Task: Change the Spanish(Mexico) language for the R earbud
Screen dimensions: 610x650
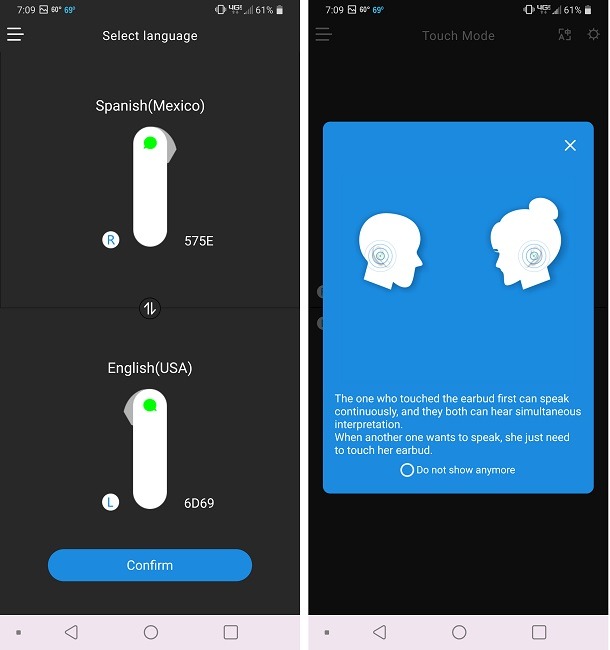Action: (150, 106)
